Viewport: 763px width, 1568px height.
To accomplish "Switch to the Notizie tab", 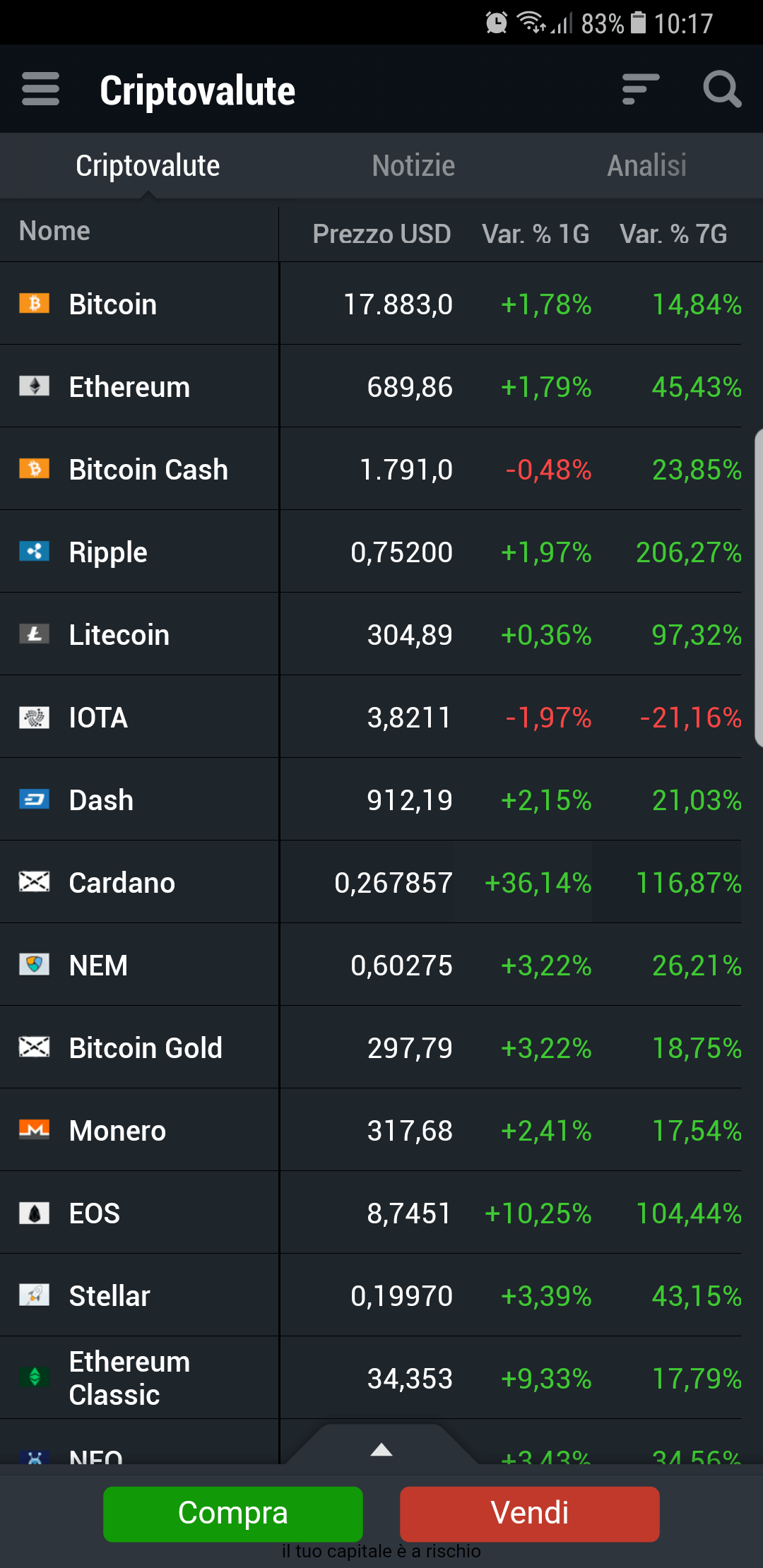I will pos(413,165).
